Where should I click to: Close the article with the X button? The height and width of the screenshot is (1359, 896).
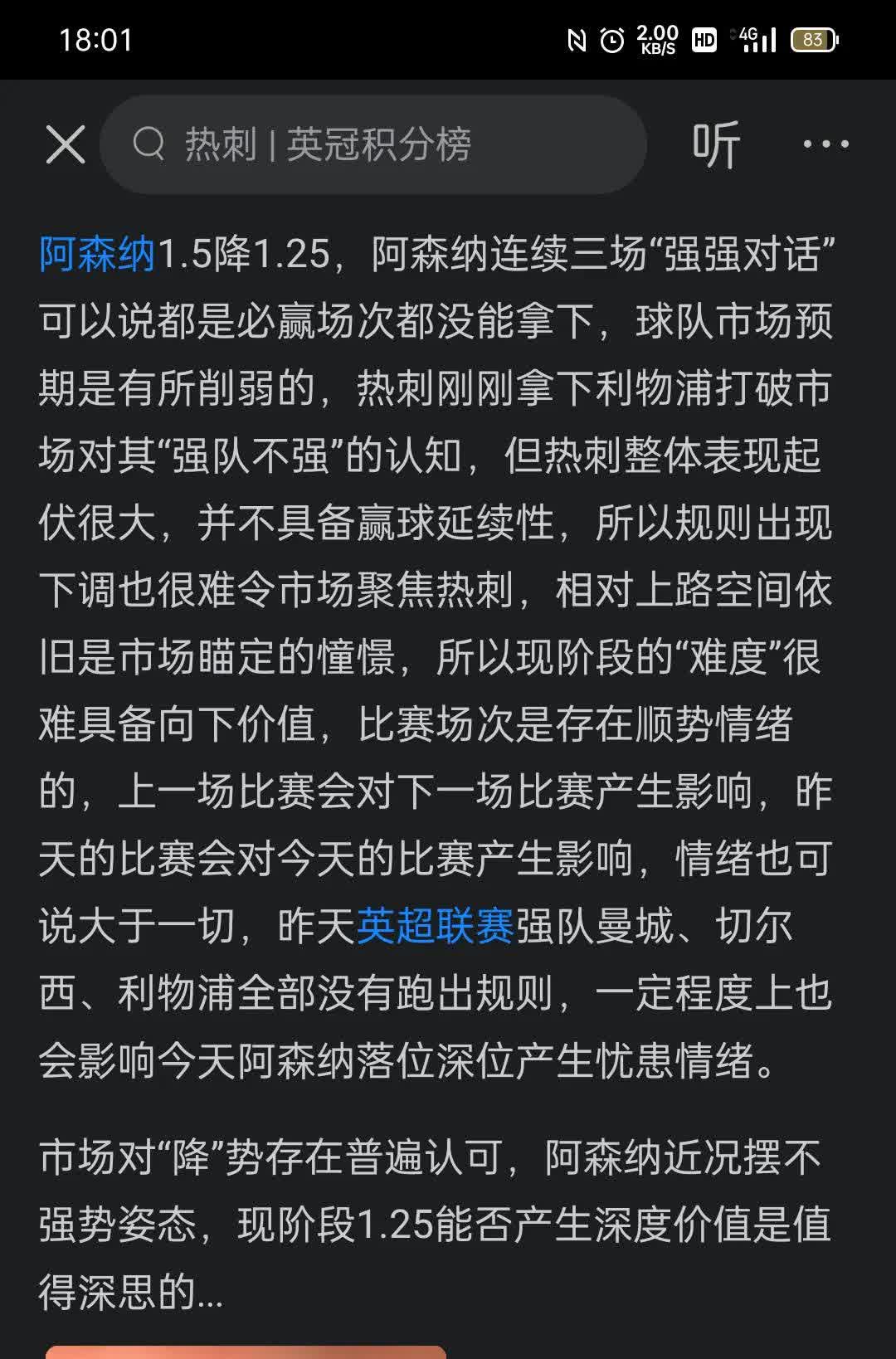[66, 144]
